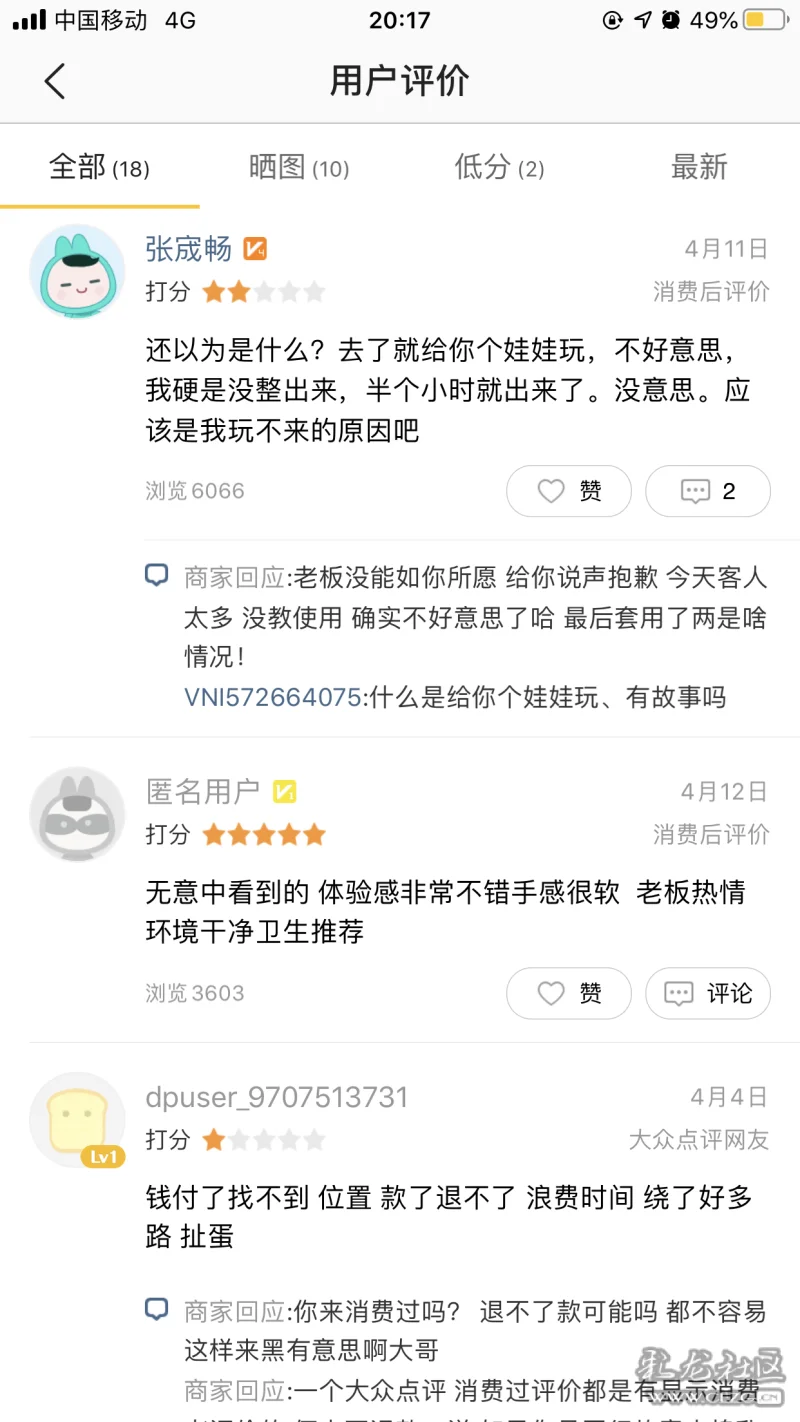Like the 匿名用户 review with 赞 button
The height and width of the screenshot is (1422, 800).
[569, 993]
